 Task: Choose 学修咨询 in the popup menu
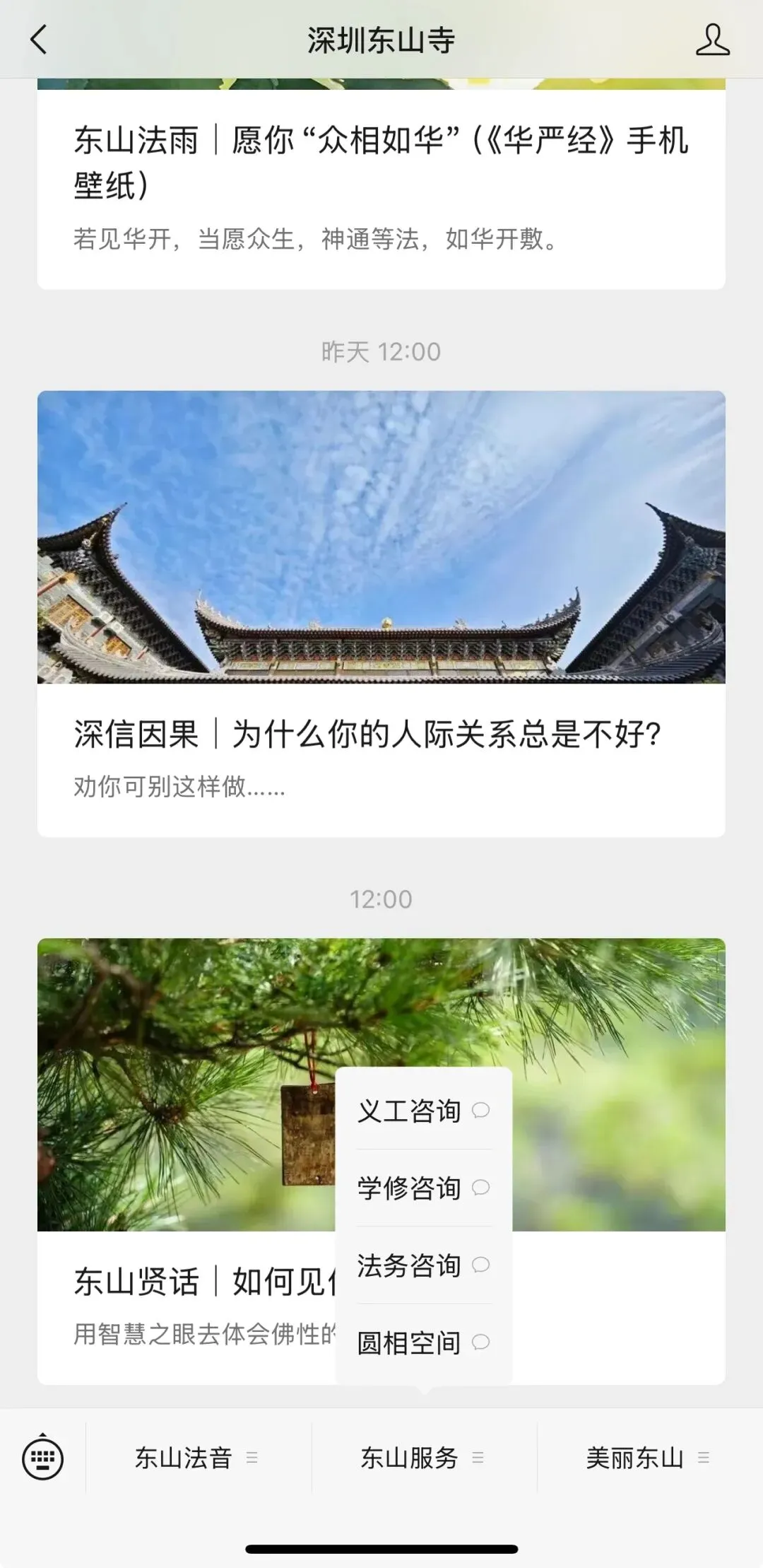coord(422,1188)
